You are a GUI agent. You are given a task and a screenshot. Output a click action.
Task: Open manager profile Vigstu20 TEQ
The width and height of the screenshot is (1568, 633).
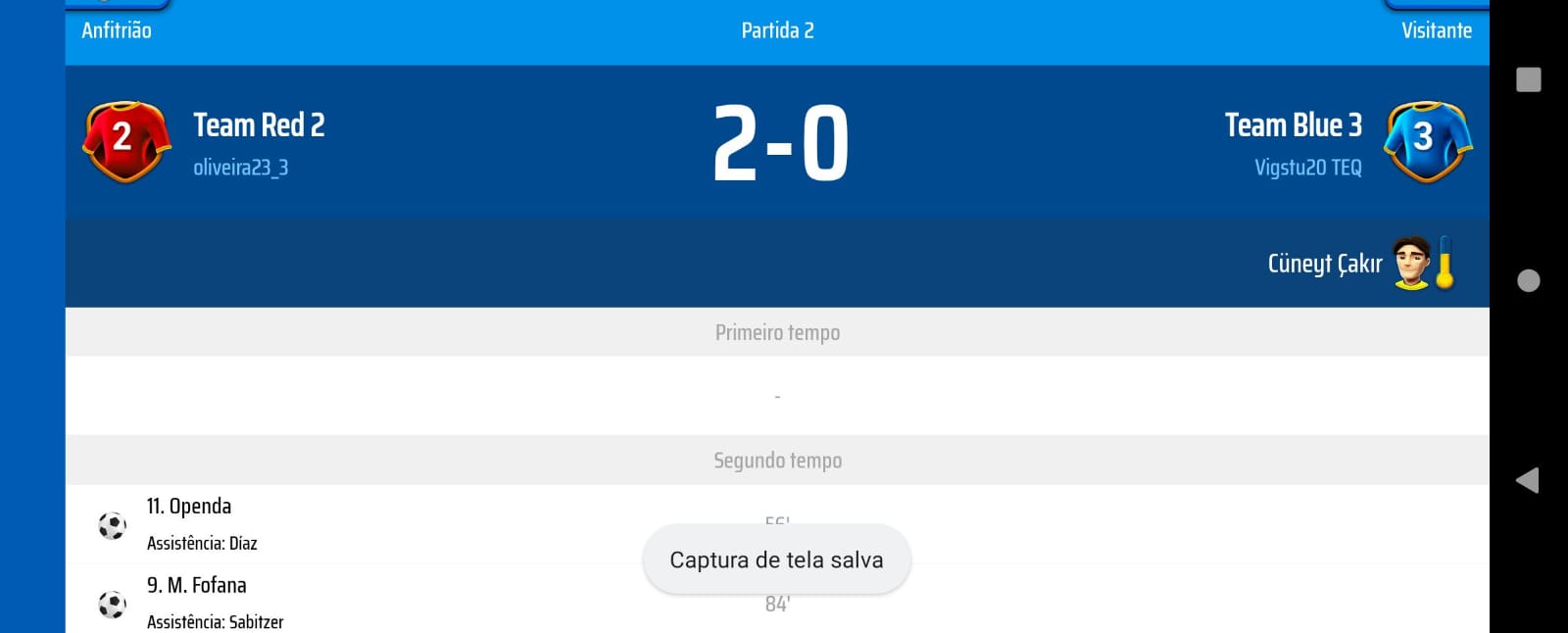coord(1307,168)
